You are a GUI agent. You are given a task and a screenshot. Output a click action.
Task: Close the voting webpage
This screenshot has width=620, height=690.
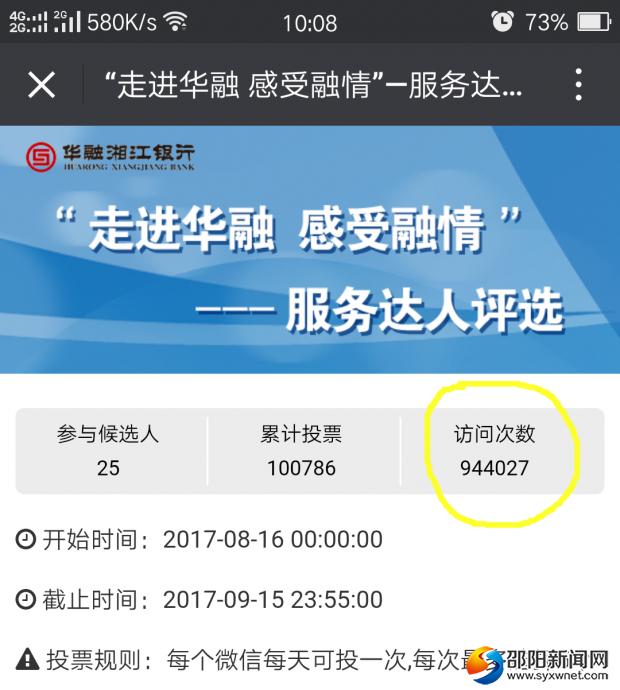click(41, 85)
